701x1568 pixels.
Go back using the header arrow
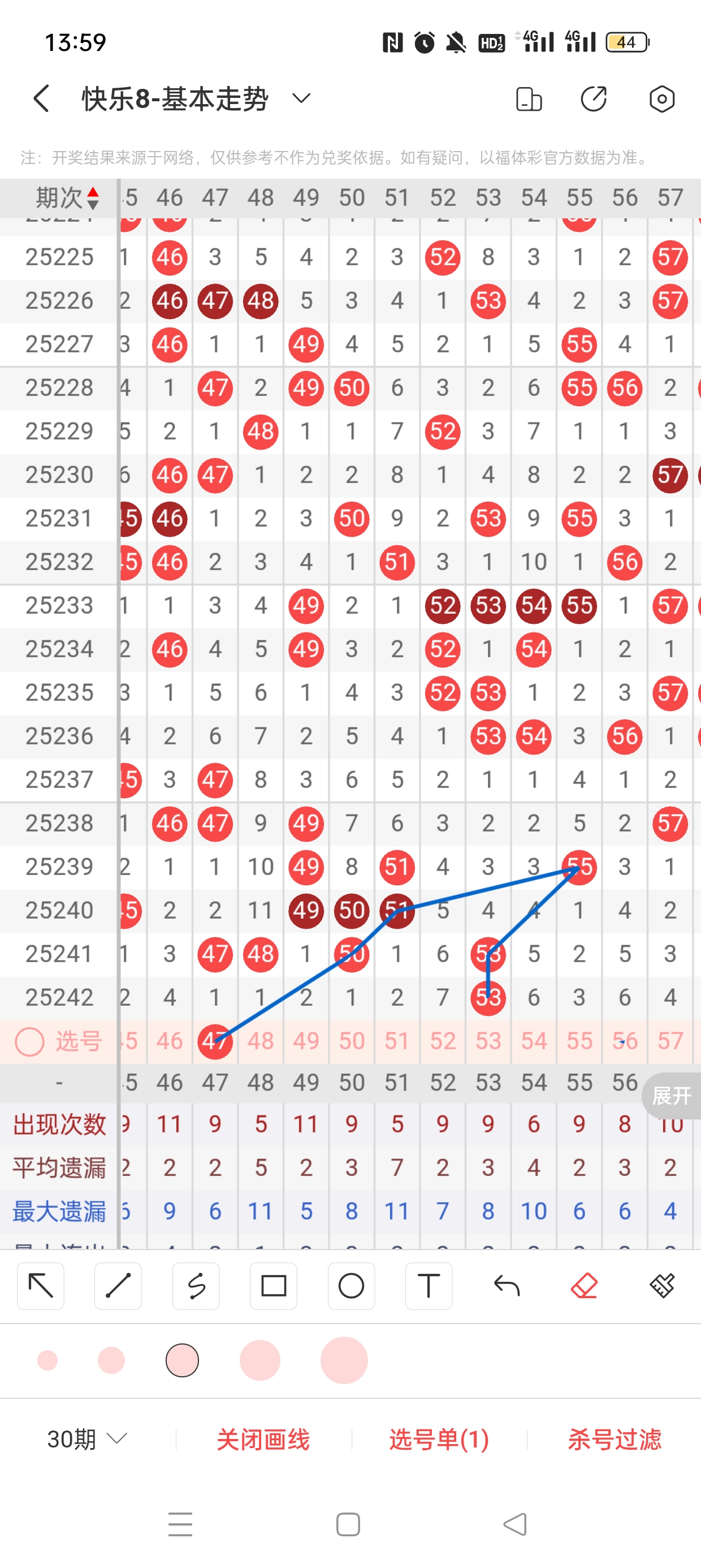[x=41, y=98]
